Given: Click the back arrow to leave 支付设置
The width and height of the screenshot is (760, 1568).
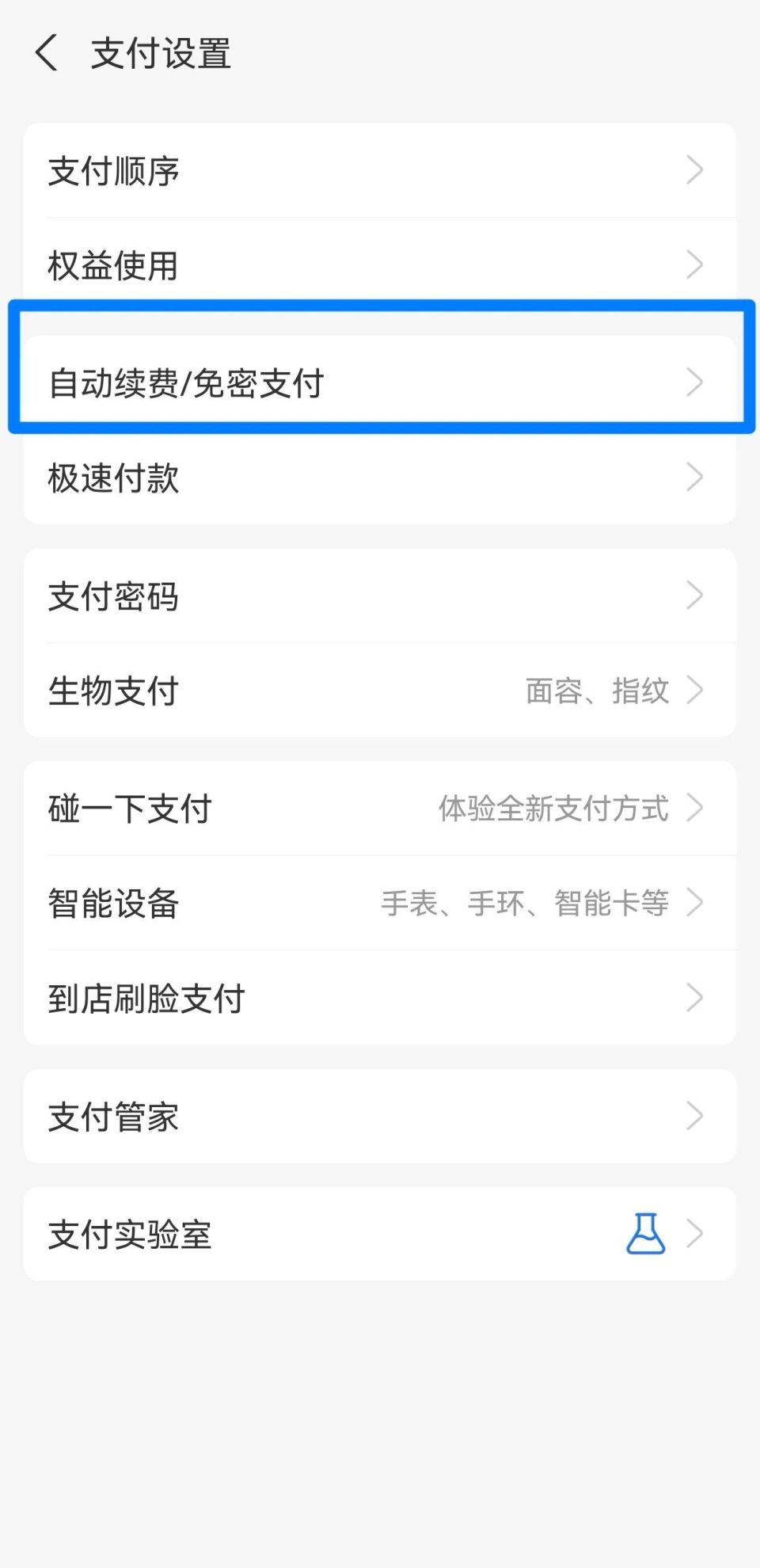Looking at the screenshot, I should [x=46, y=54].
